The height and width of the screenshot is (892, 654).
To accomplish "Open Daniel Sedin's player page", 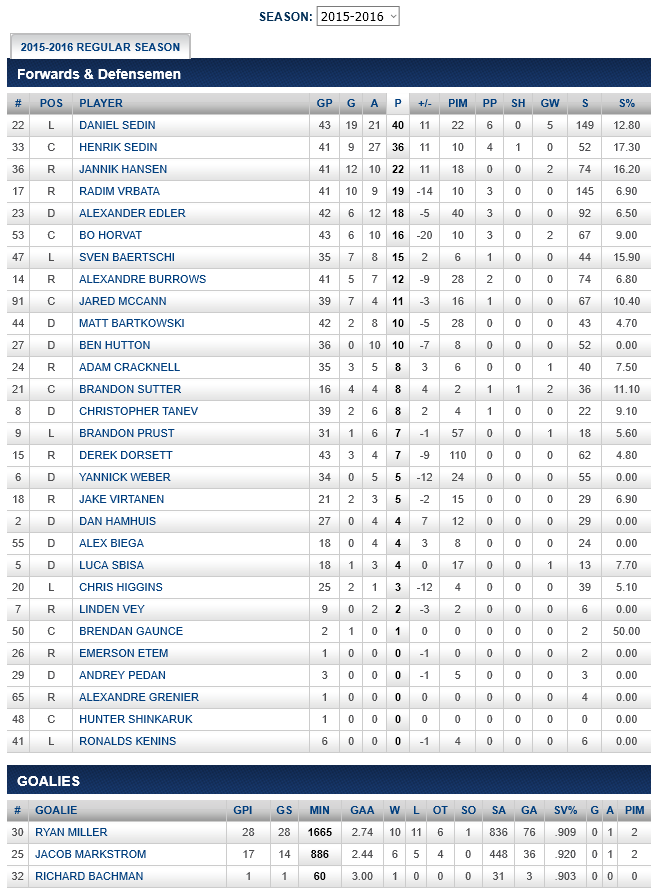I will point(117,125).
